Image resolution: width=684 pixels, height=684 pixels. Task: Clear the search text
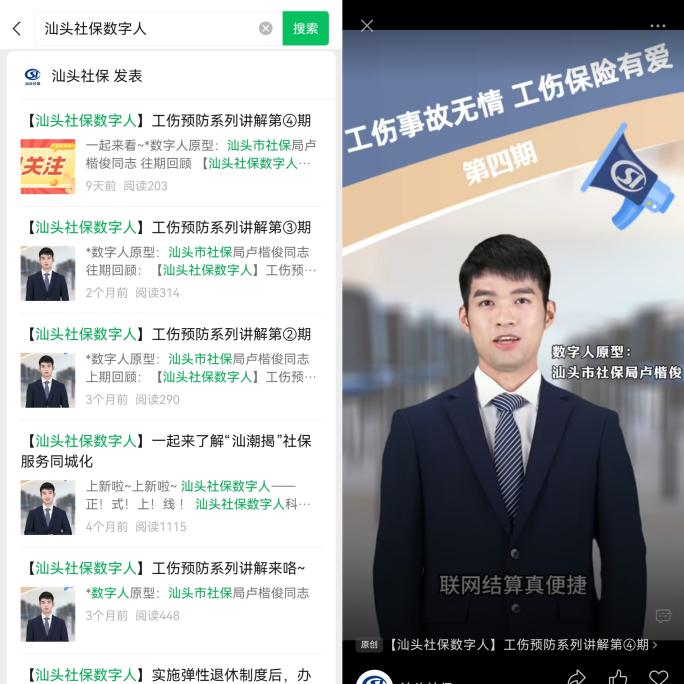click(x=265, y=28)
